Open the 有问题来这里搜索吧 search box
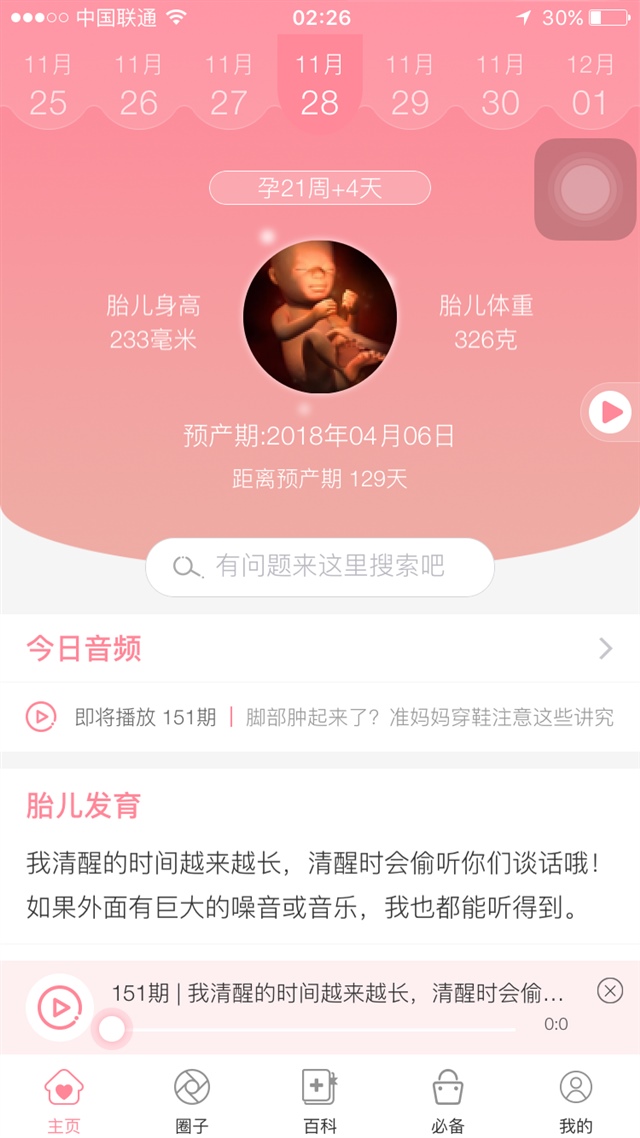Screen dimensions: 640x1138 pos(320,567)
